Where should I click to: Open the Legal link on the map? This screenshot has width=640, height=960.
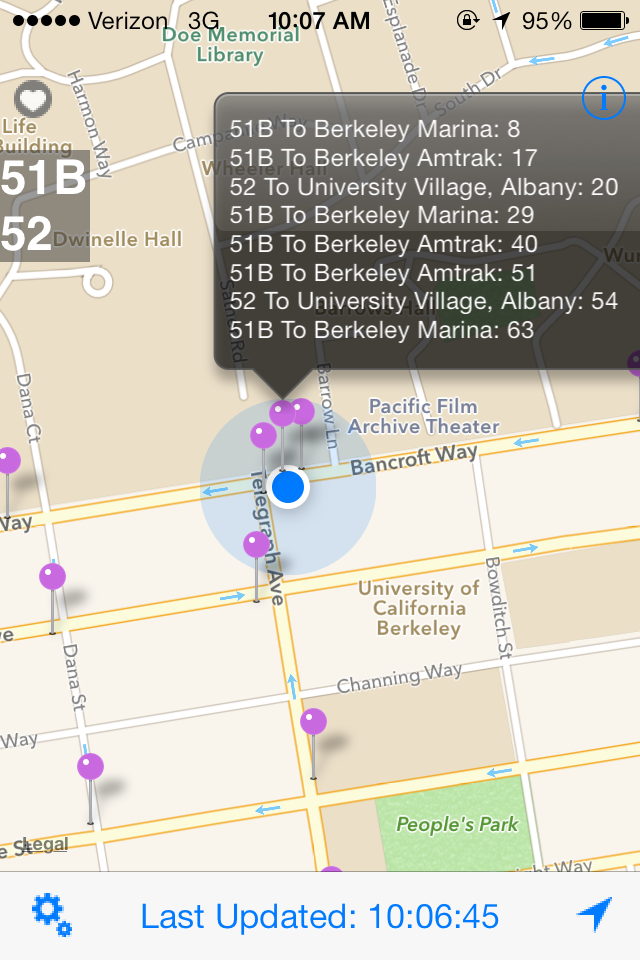pos(46,846)
